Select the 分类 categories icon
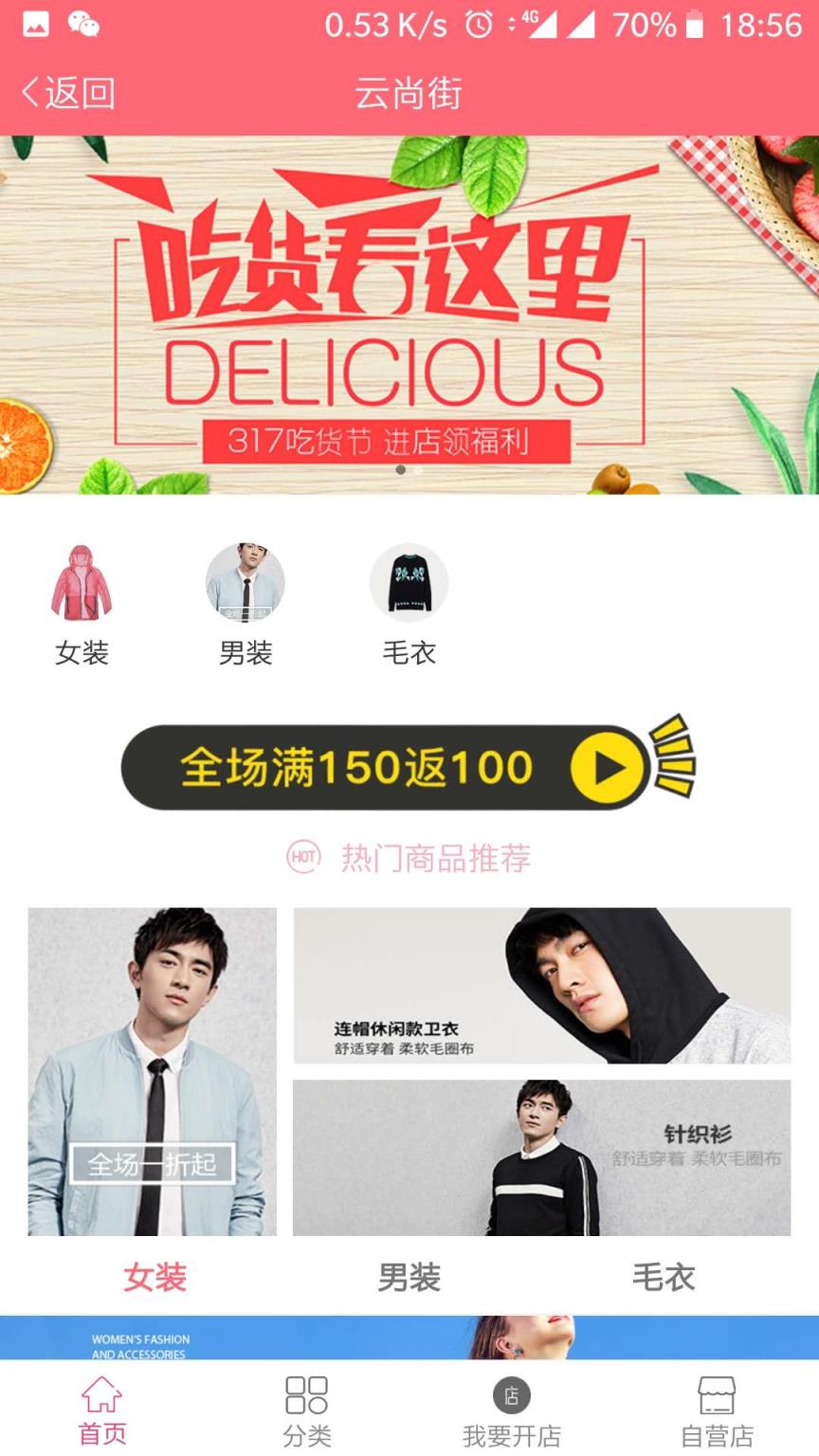The image size is (819, 1456). [x=305, y=1395]
